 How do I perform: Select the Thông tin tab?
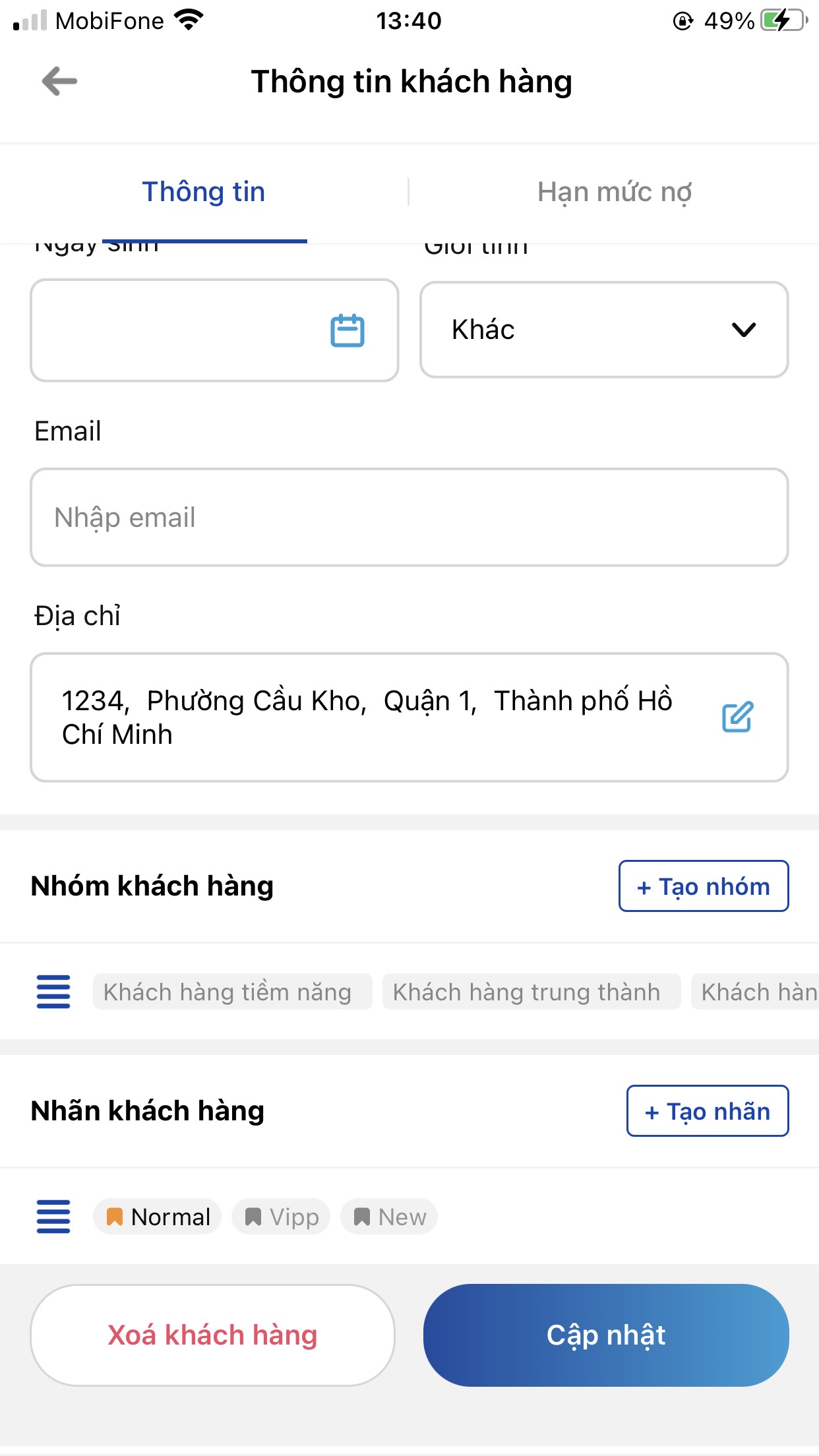point(204,192)
